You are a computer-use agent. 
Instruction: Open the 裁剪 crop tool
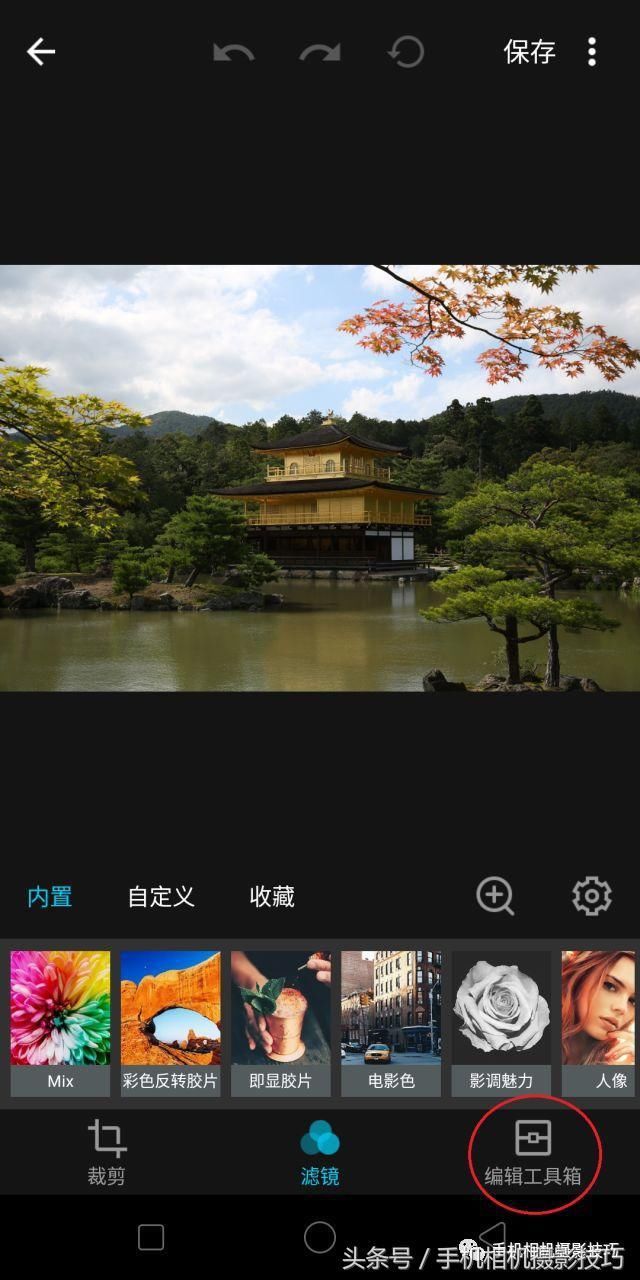point(107,1152)
